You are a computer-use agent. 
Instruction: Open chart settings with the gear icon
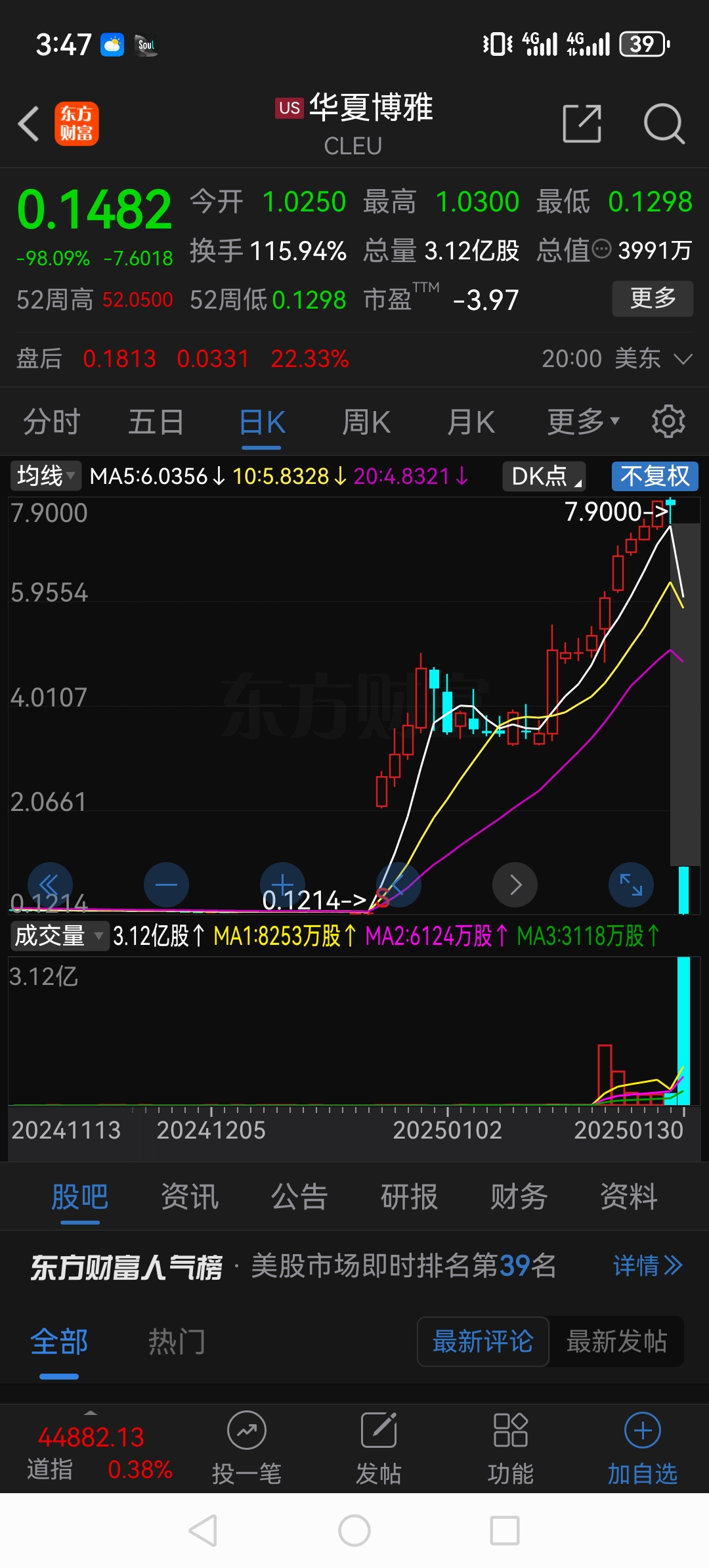(x=668, y=421)
